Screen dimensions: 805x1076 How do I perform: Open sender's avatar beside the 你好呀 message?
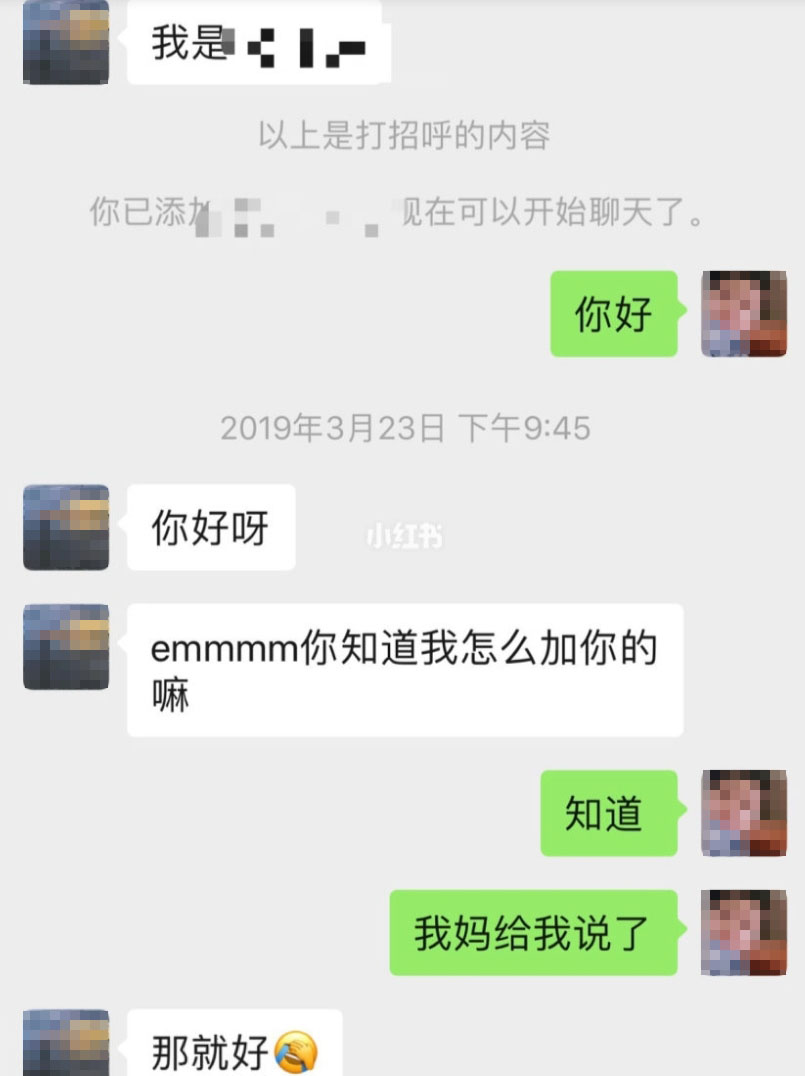(x=66, y=527)
